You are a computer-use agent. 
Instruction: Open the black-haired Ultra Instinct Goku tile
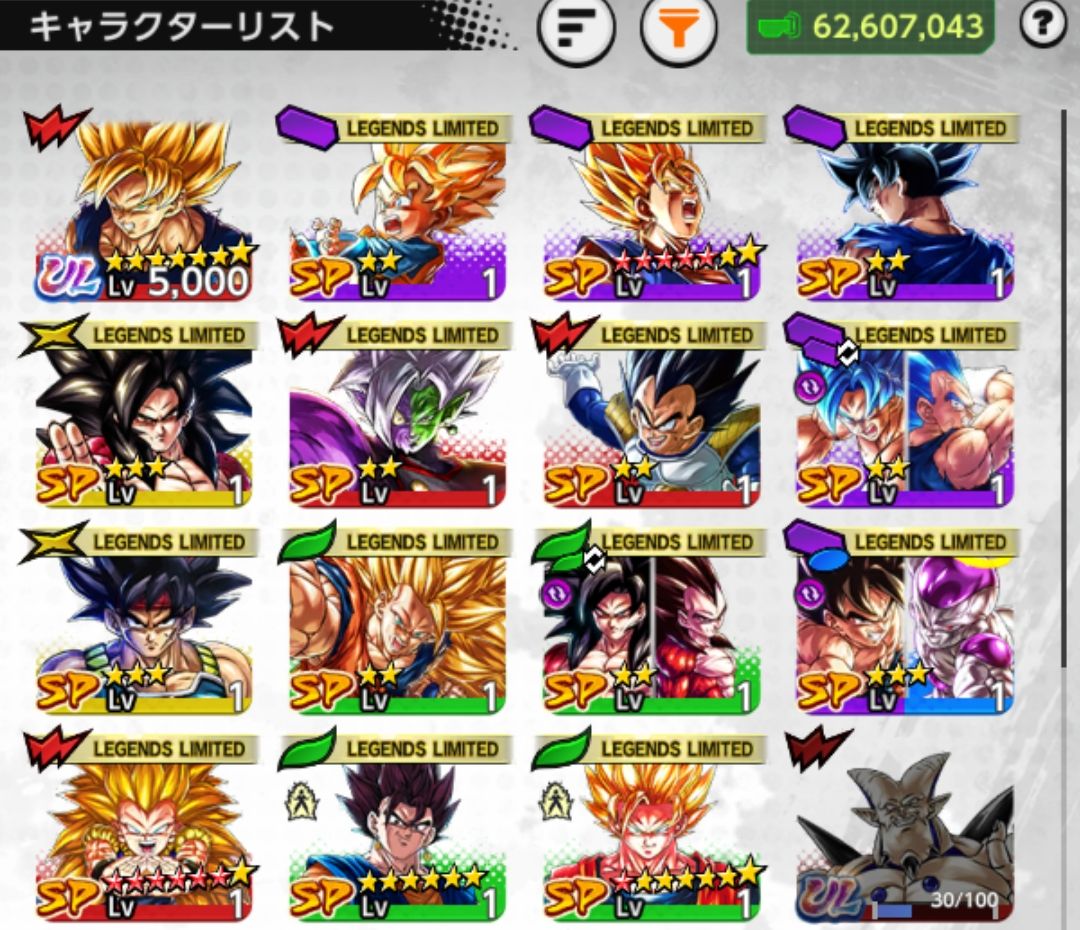tap(905, 210)
